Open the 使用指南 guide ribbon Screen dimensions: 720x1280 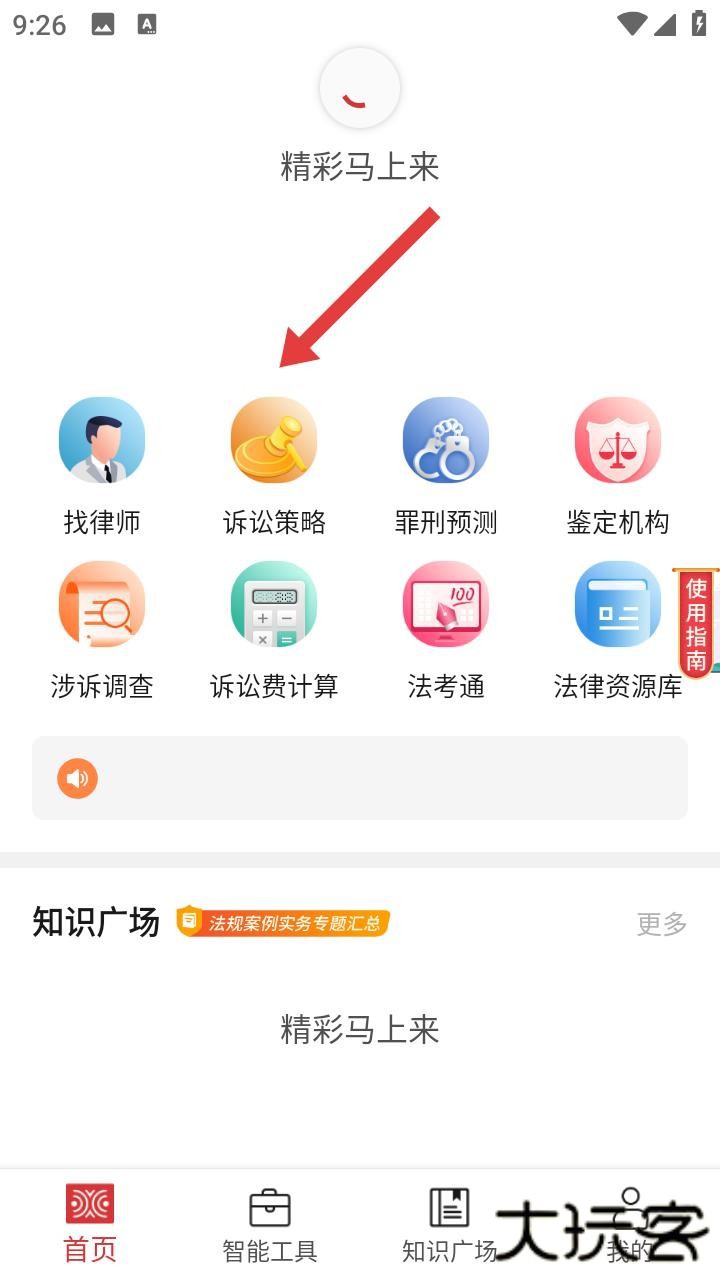pyautogui.click(x=697, y=622)
